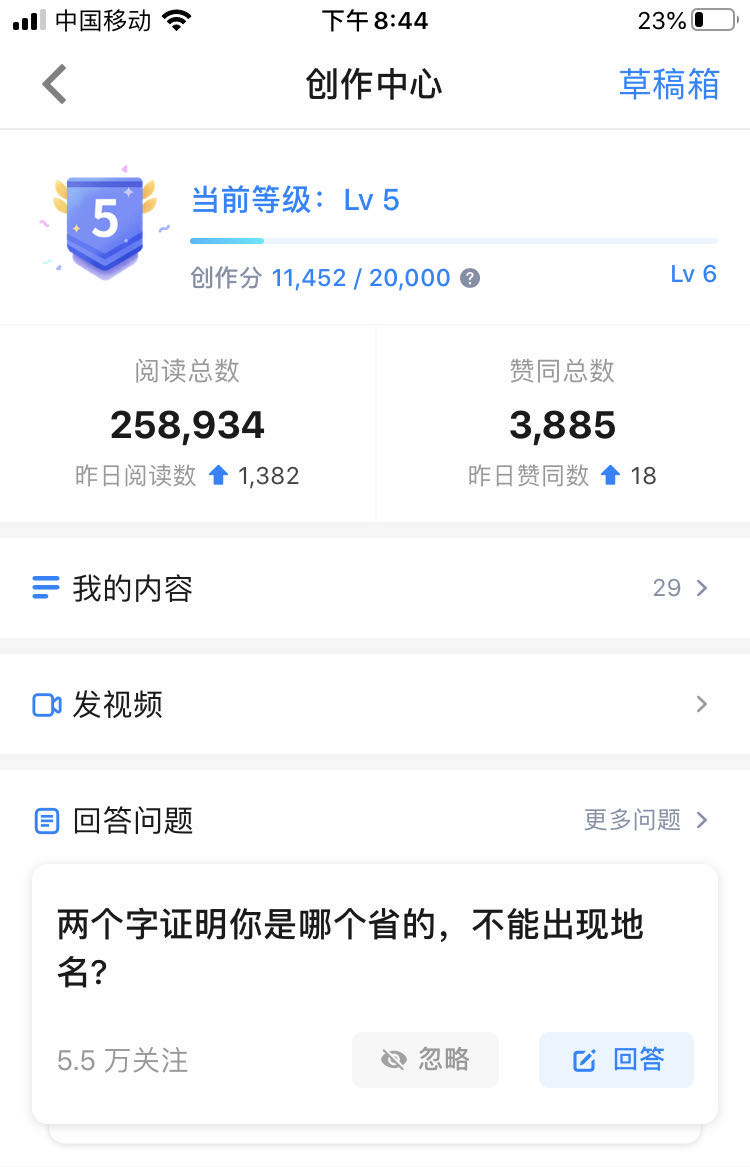Open 发视频 via its right chevron
The image size is (750, 1167).
tap(701, 704)
